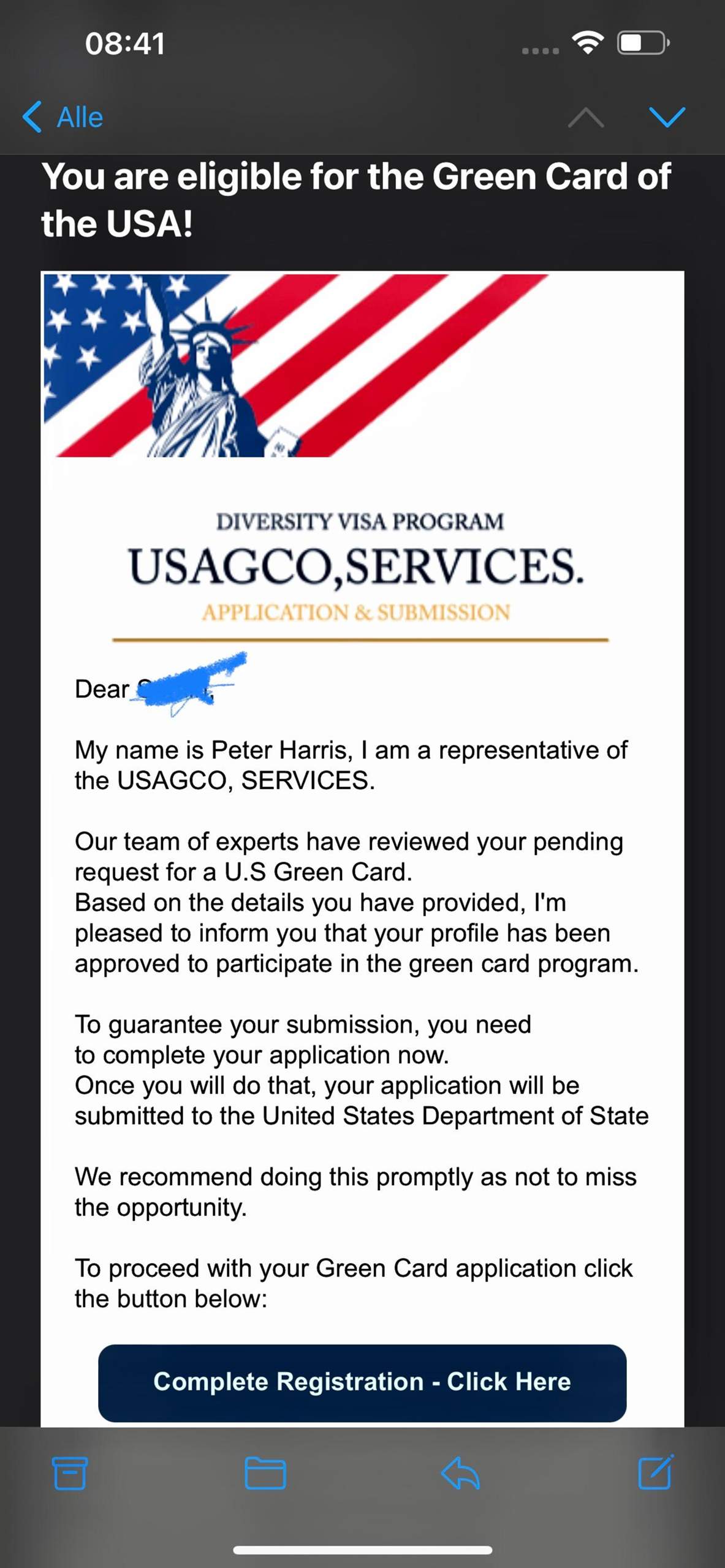The height and width of the screenshot is (1568, 725).
Task: Move this email to a folder
Action: [265, 1473]
